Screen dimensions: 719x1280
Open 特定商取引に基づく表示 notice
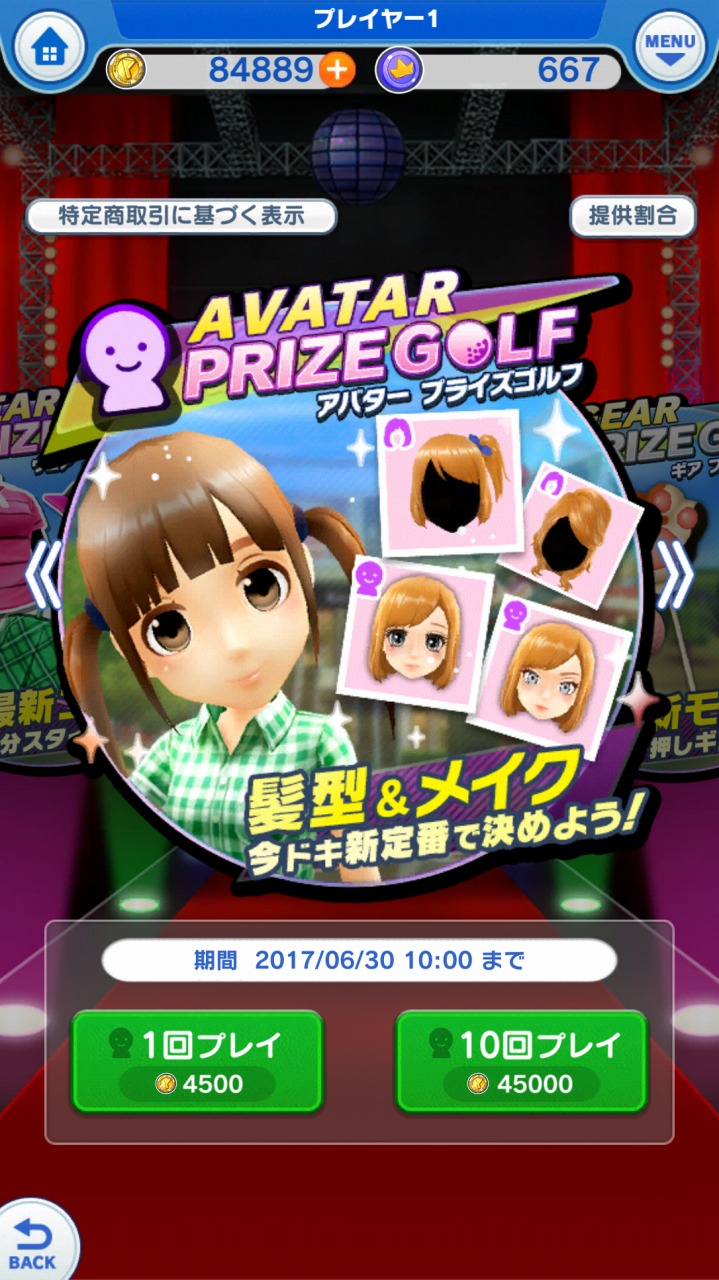(x=180, y=217)
